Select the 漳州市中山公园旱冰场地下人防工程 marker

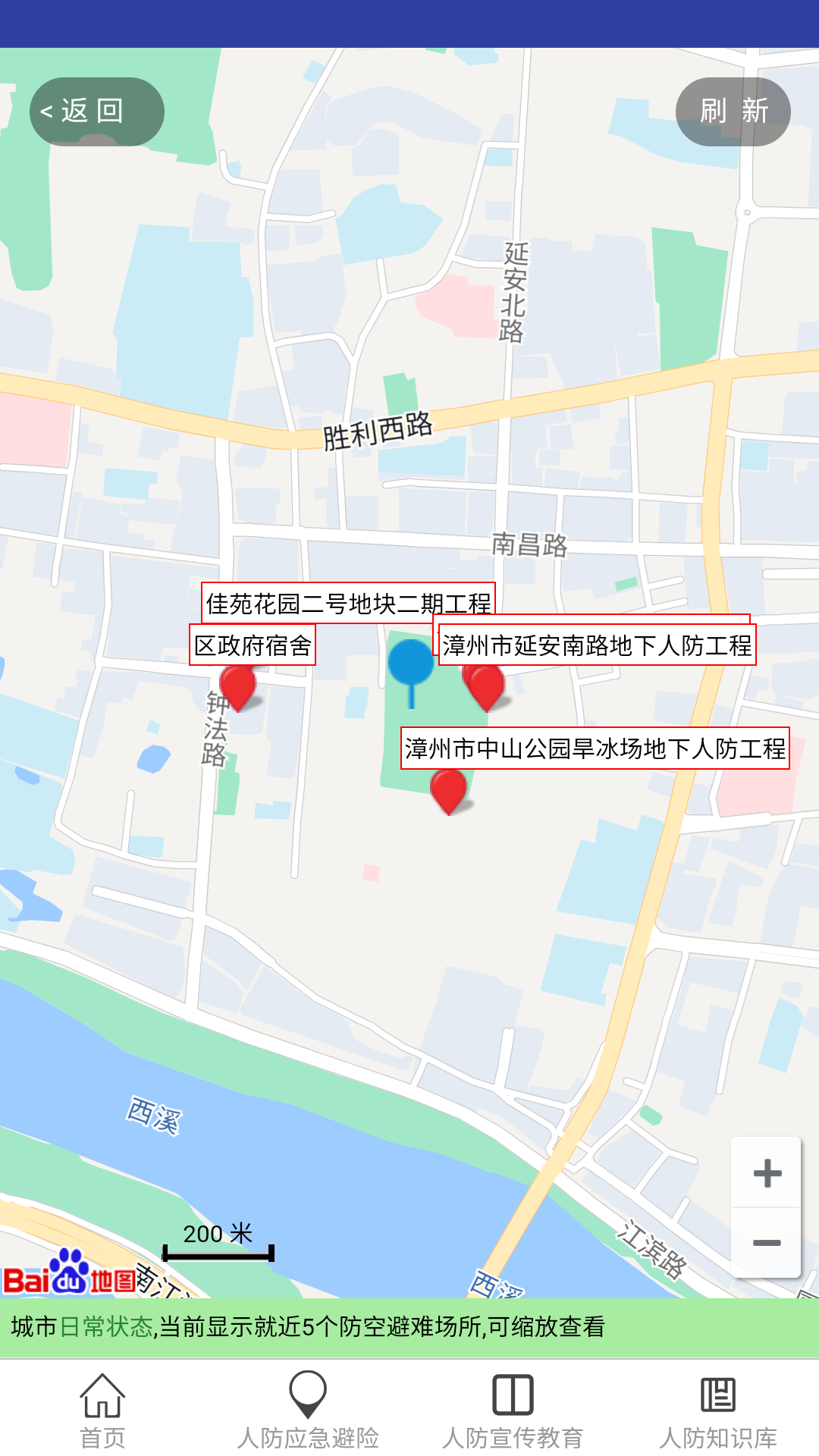click(449, 792)
